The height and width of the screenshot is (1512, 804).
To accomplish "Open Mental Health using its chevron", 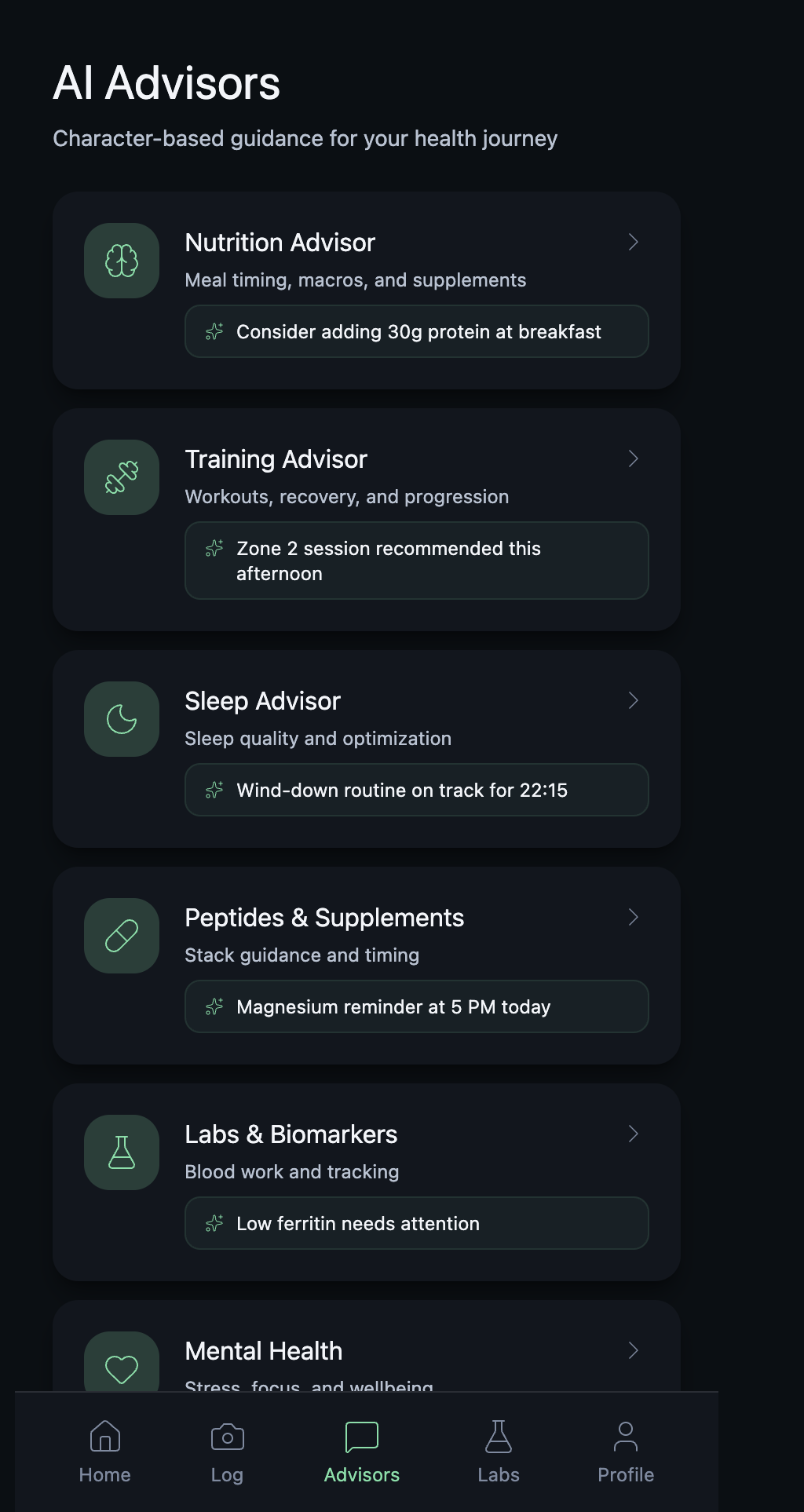I will (634, 1351).
